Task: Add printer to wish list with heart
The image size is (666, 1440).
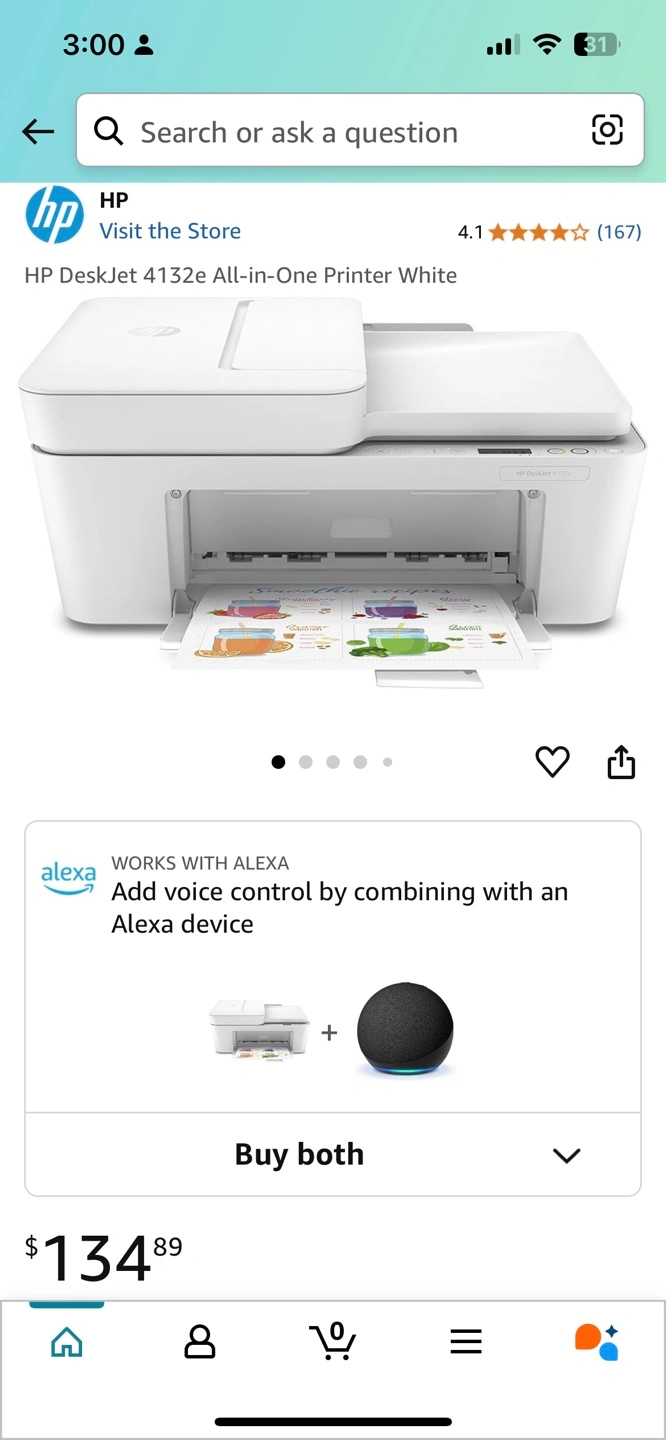Action: point(552,762)
